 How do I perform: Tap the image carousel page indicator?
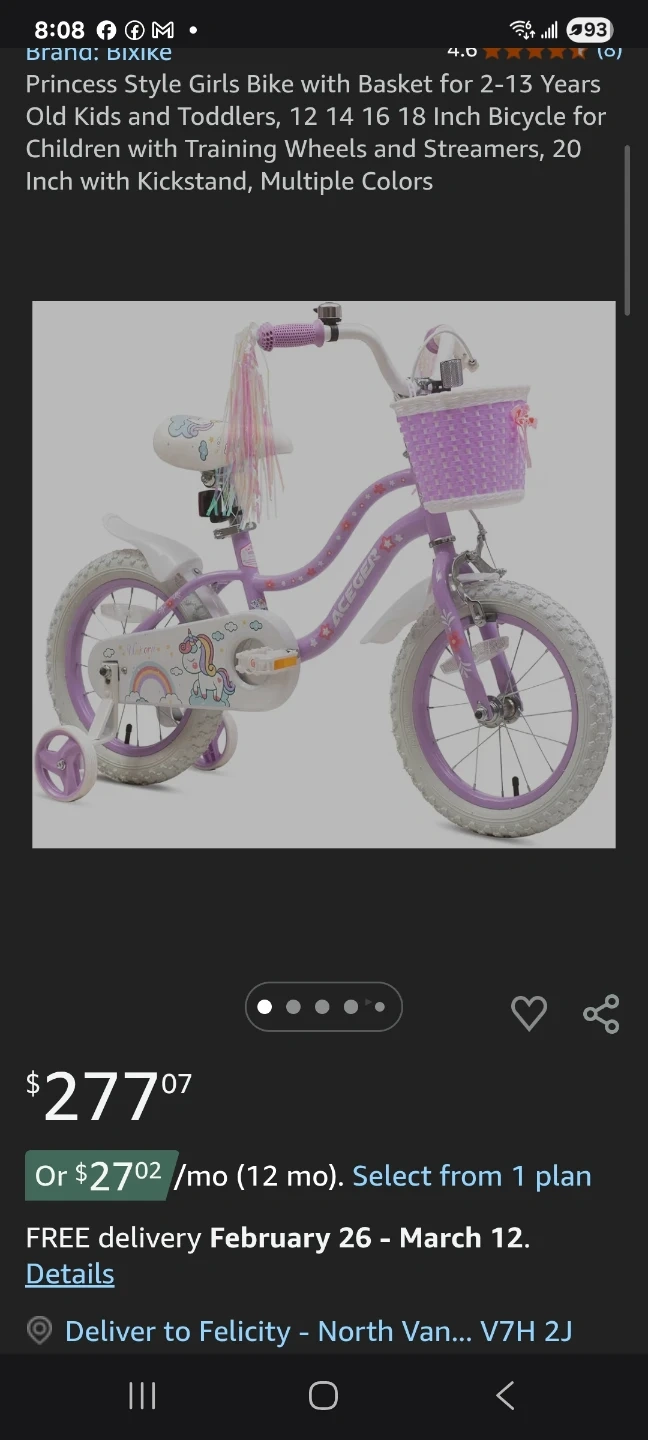point(323,1007)
